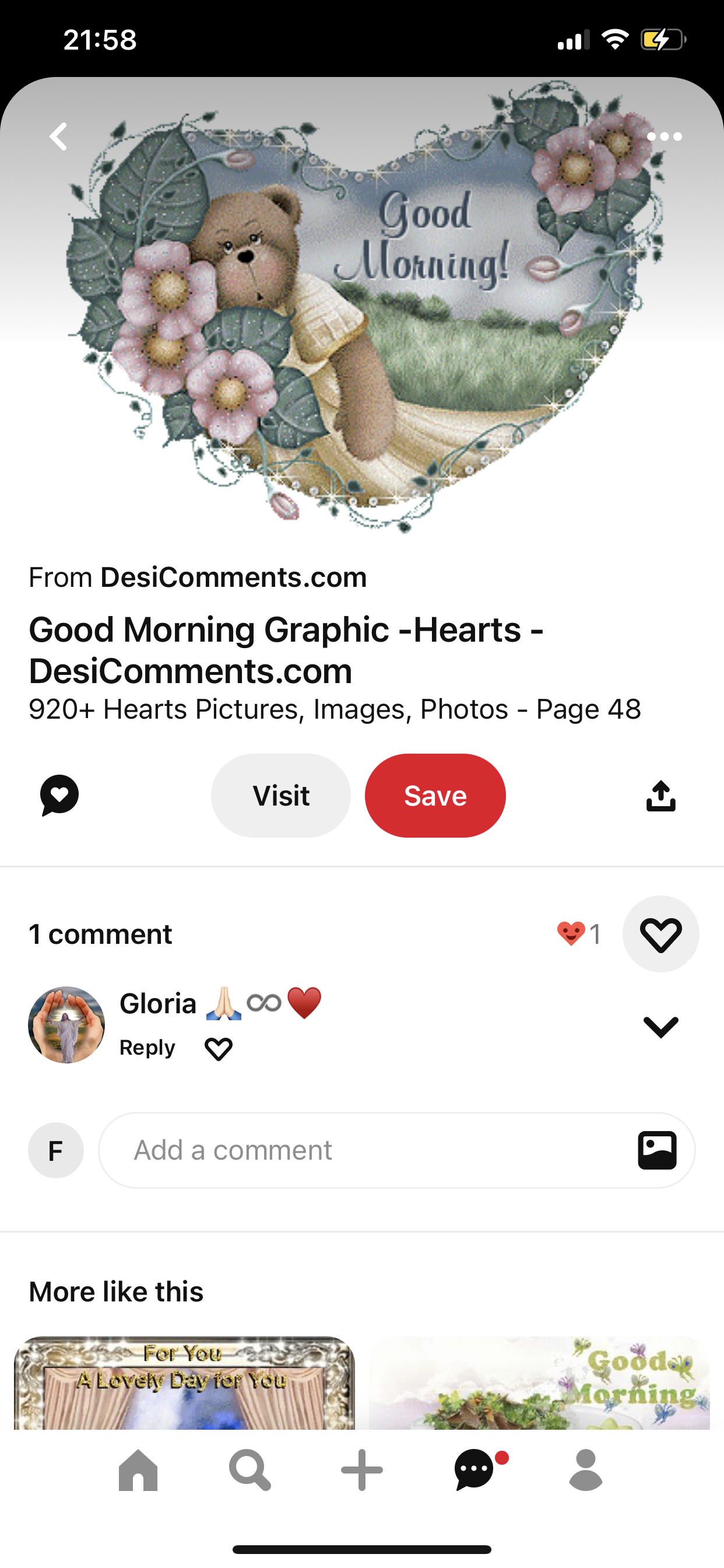Viewport: 724px width, 1568px height.
Task: Share this pin
Action: [660, 796]
